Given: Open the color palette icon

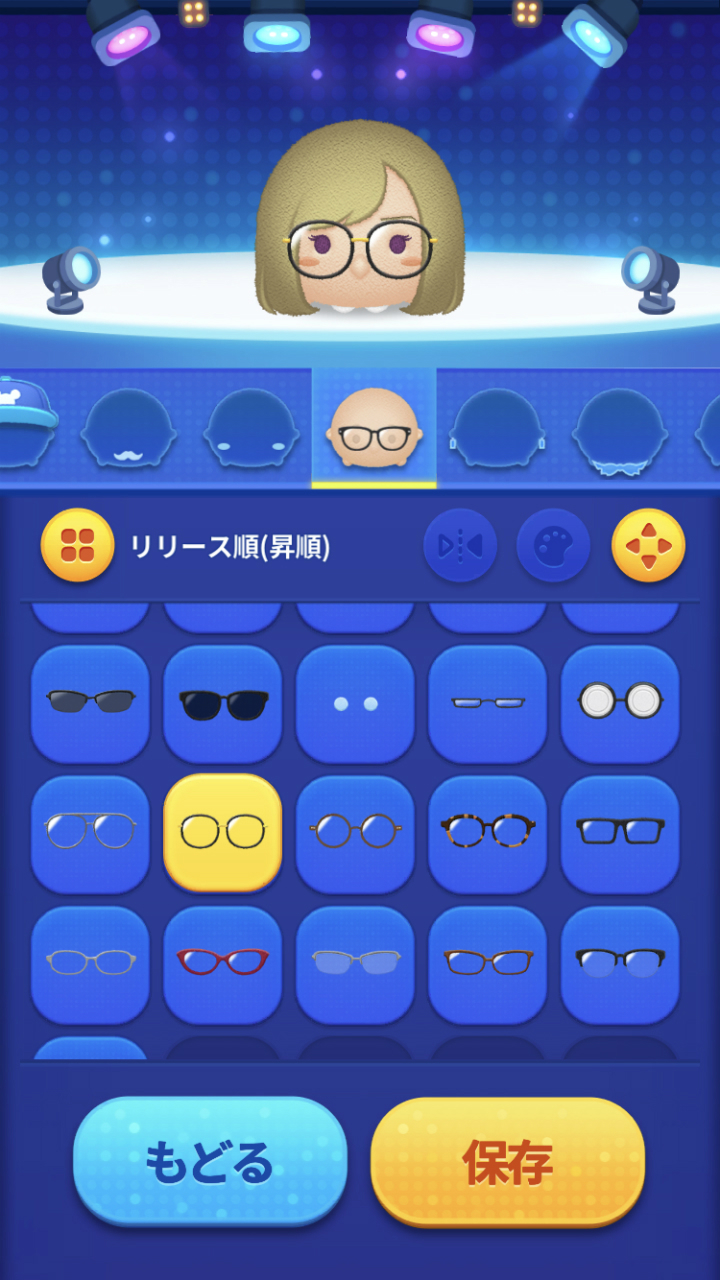Looking at the screenshot, I should coord(553,546).
